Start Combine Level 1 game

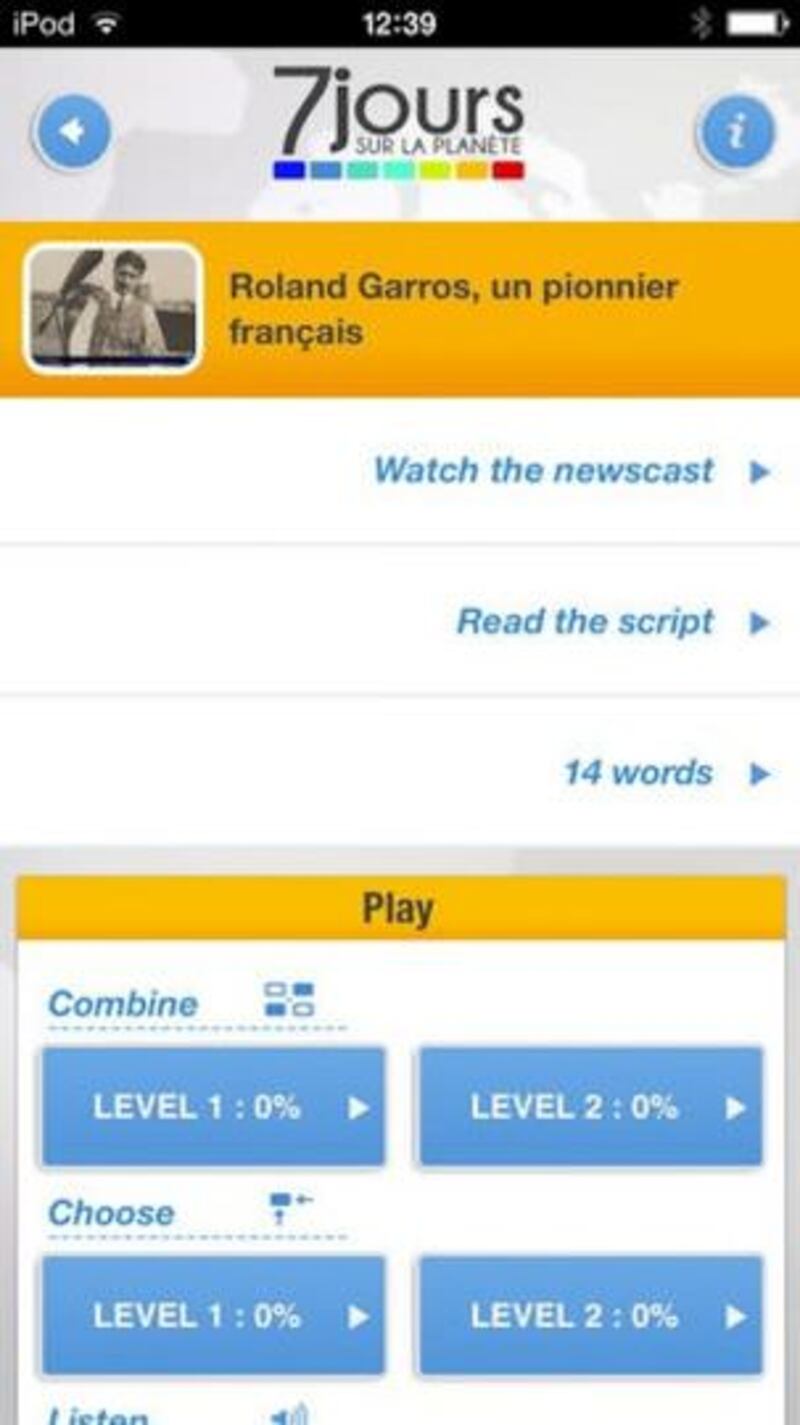pos(213,1107)
